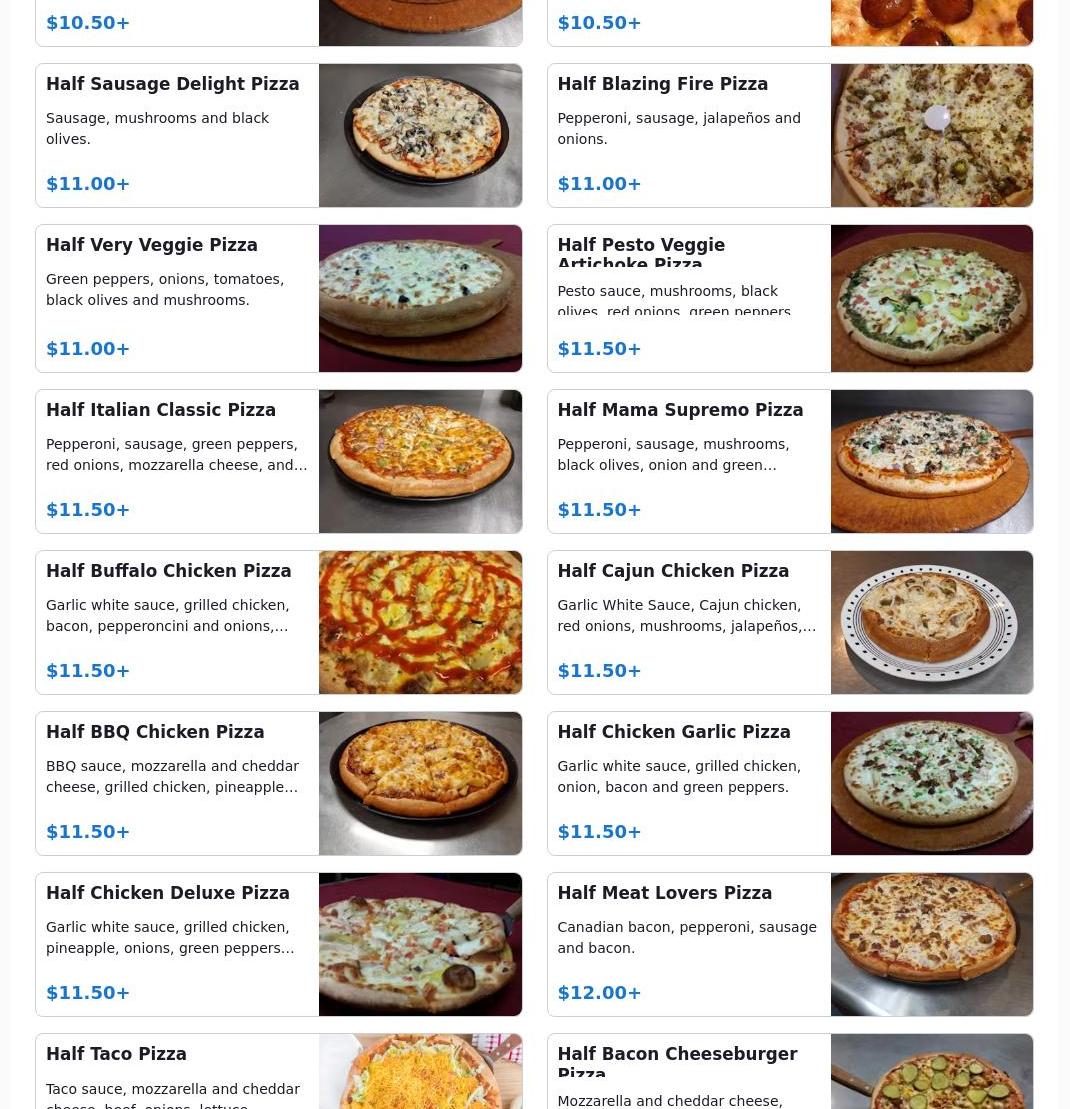
Task: View the Half Pesto Veggie Artichoke Pizza card
Action: (x=789, y=298)
